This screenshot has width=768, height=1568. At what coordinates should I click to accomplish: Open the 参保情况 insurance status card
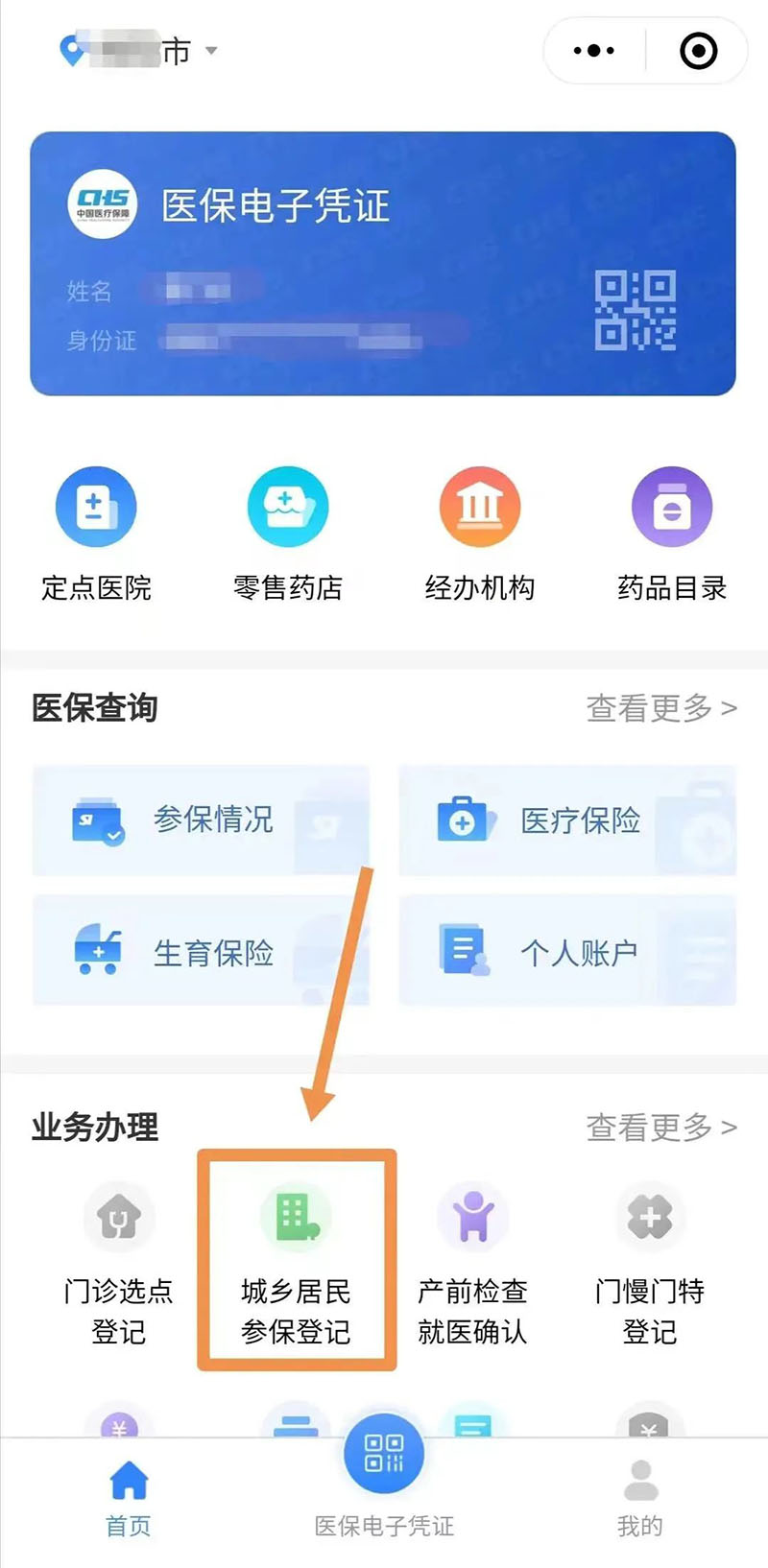coord(199,820)
